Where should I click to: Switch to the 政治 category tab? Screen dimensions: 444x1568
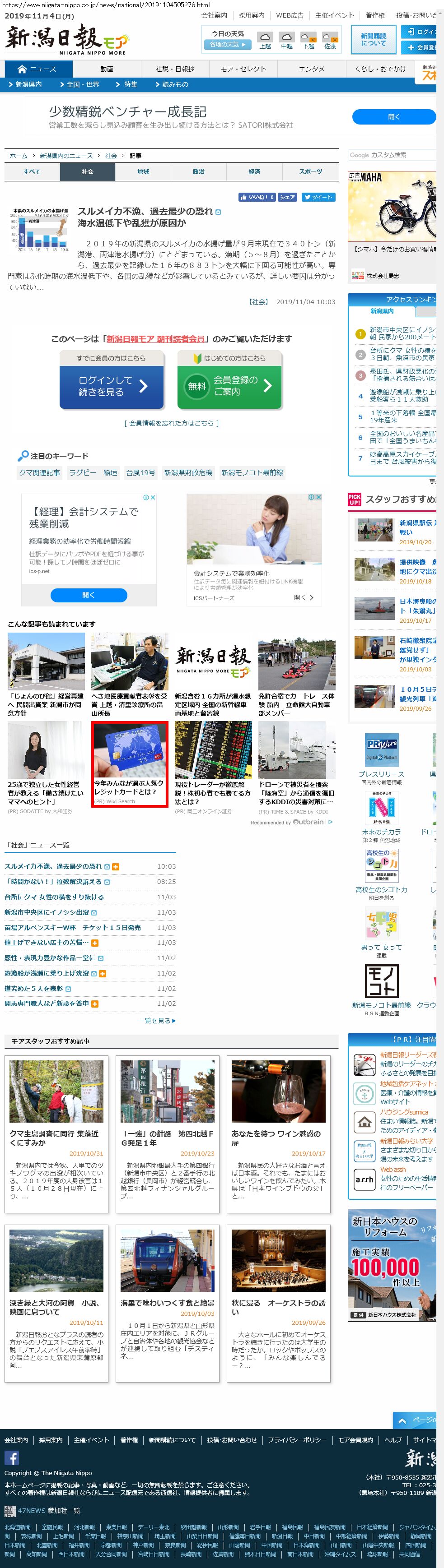coord(199,171)
